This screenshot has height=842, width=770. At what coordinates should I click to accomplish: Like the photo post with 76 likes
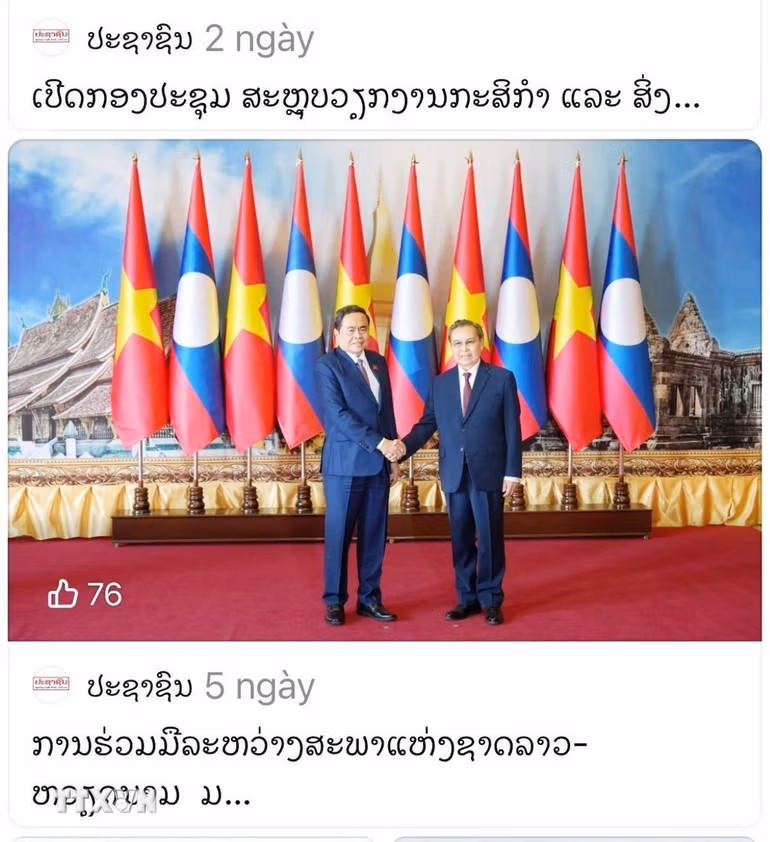pos(62,595)
